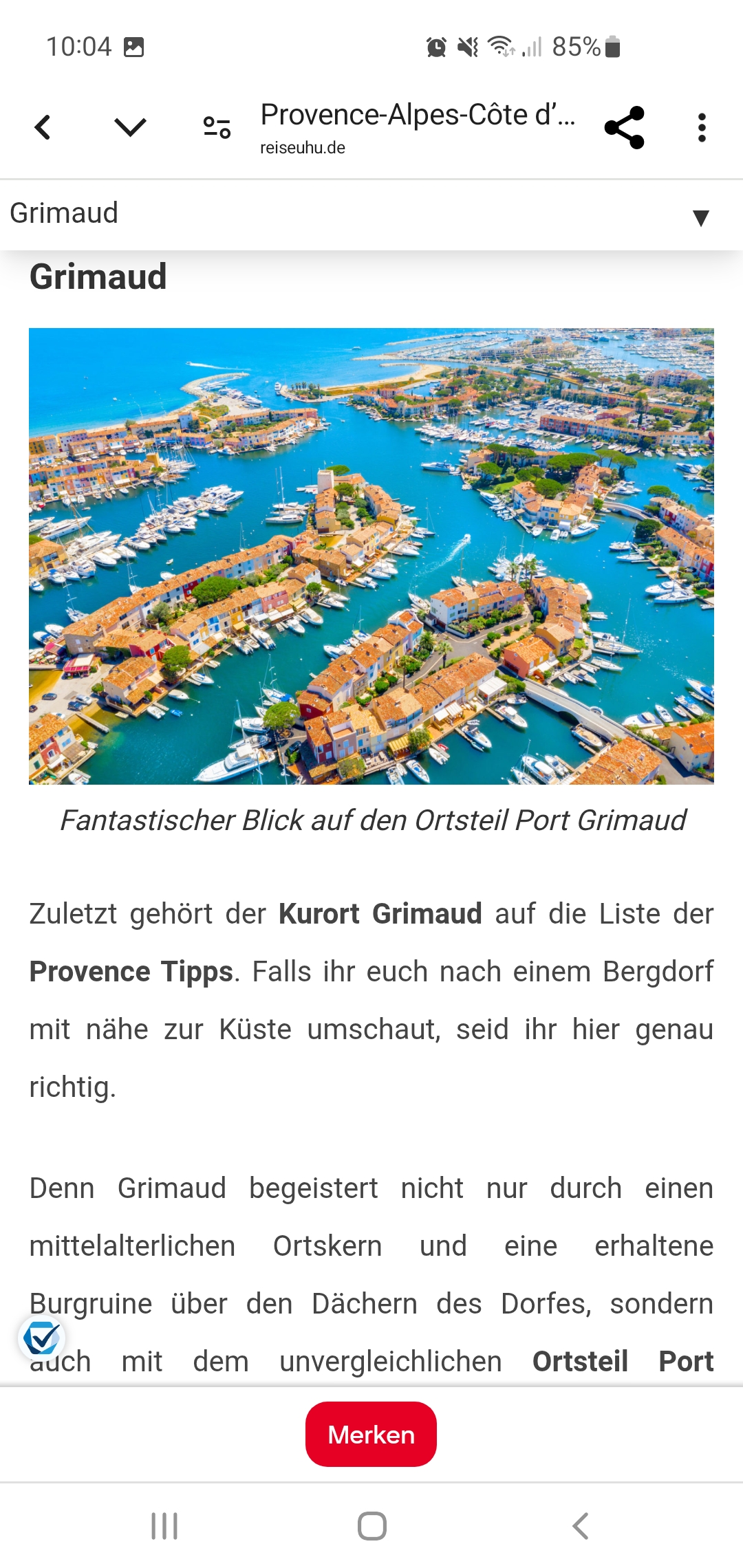Open site settings icon beside the page title
The height and width of the screenshot is (1568, 743).
coord(217,127)
